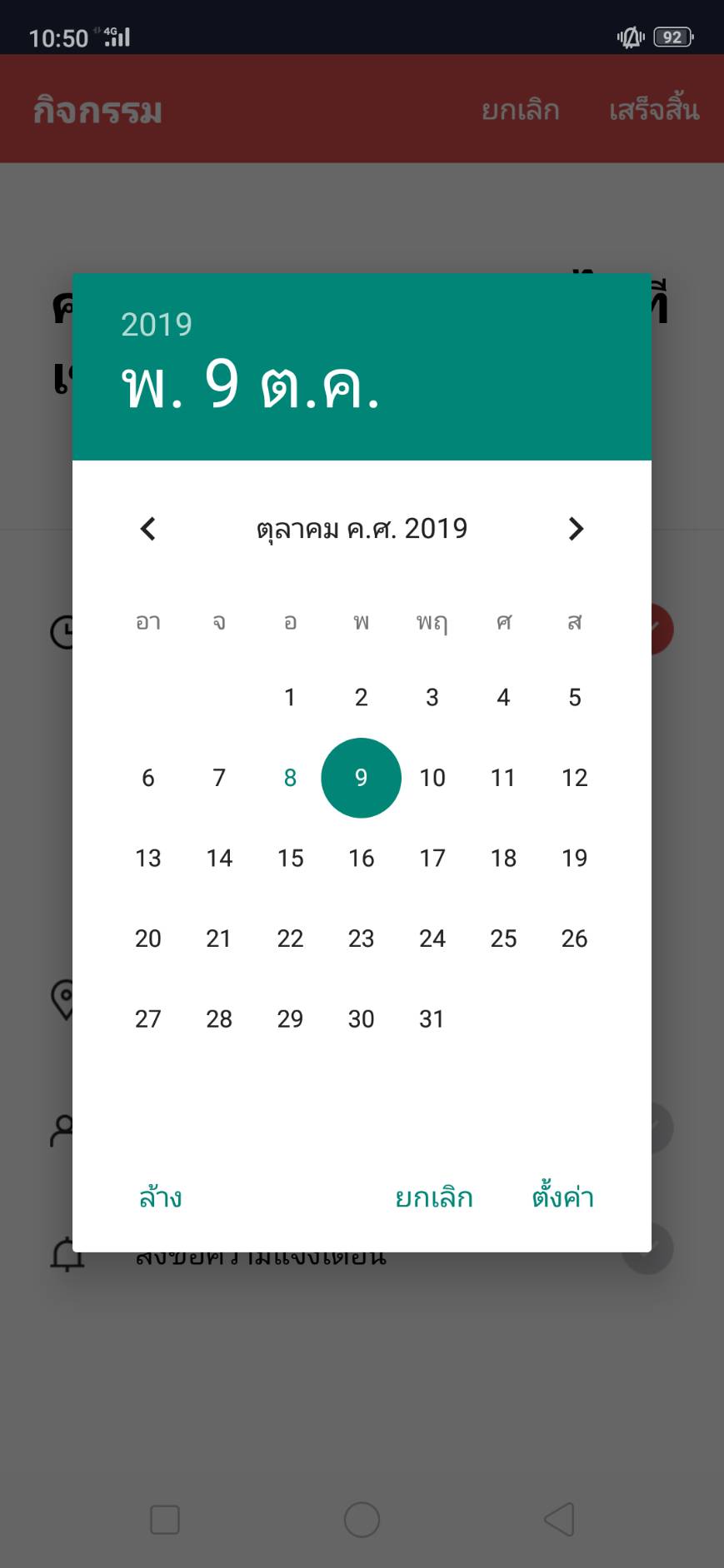This screenshot has width=724, height=1568.
Task: Go to the system home button
Action: pos(362,1520)
